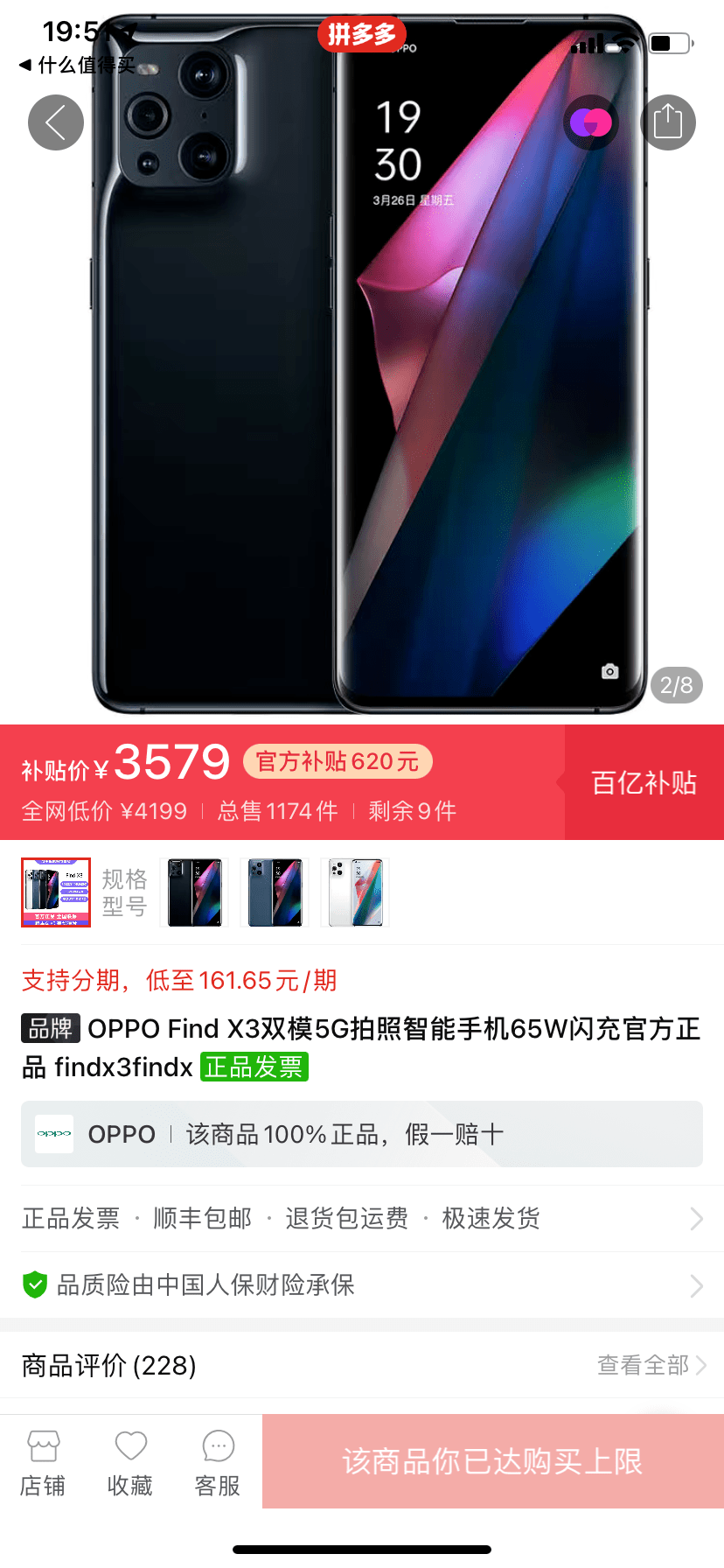Return to 什么值得买 app
This screenshot has height=1568, width=724.
point(77,65)
